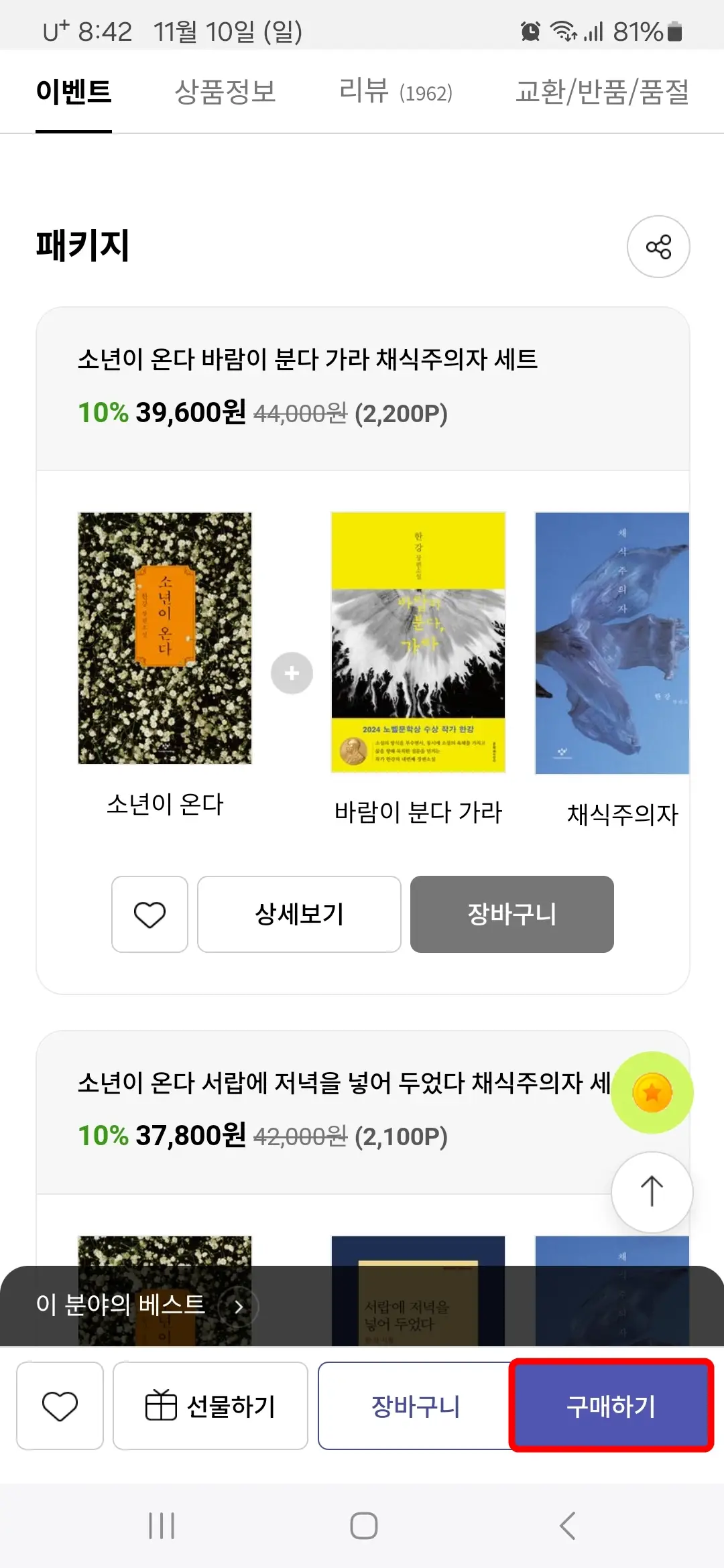Toggle favorite for the first package set
Screen dimensions: 724x1568
(x=149, y=914)
